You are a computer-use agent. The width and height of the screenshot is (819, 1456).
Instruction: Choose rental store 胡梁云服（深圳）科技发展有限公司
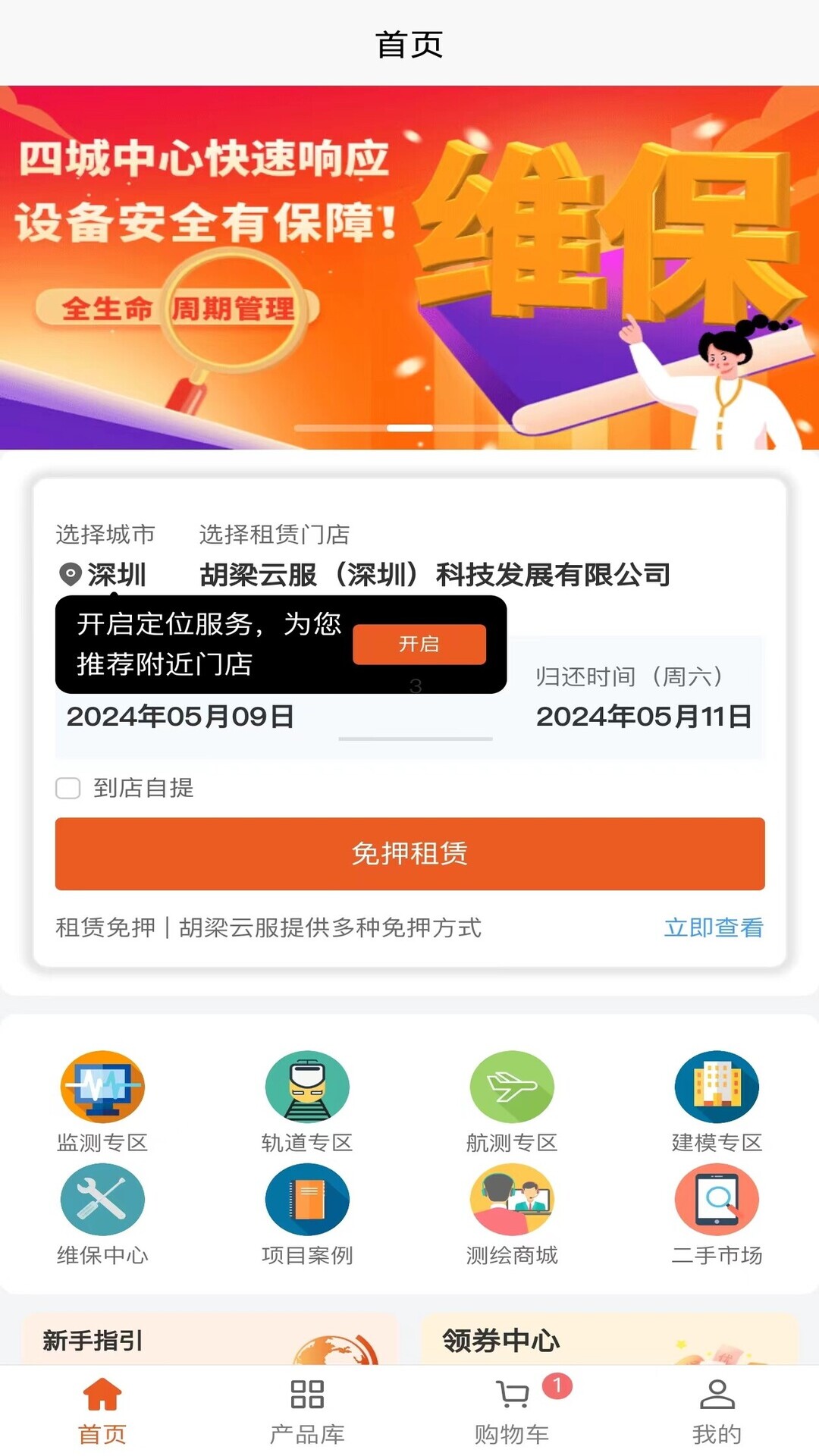coord(435,575)
